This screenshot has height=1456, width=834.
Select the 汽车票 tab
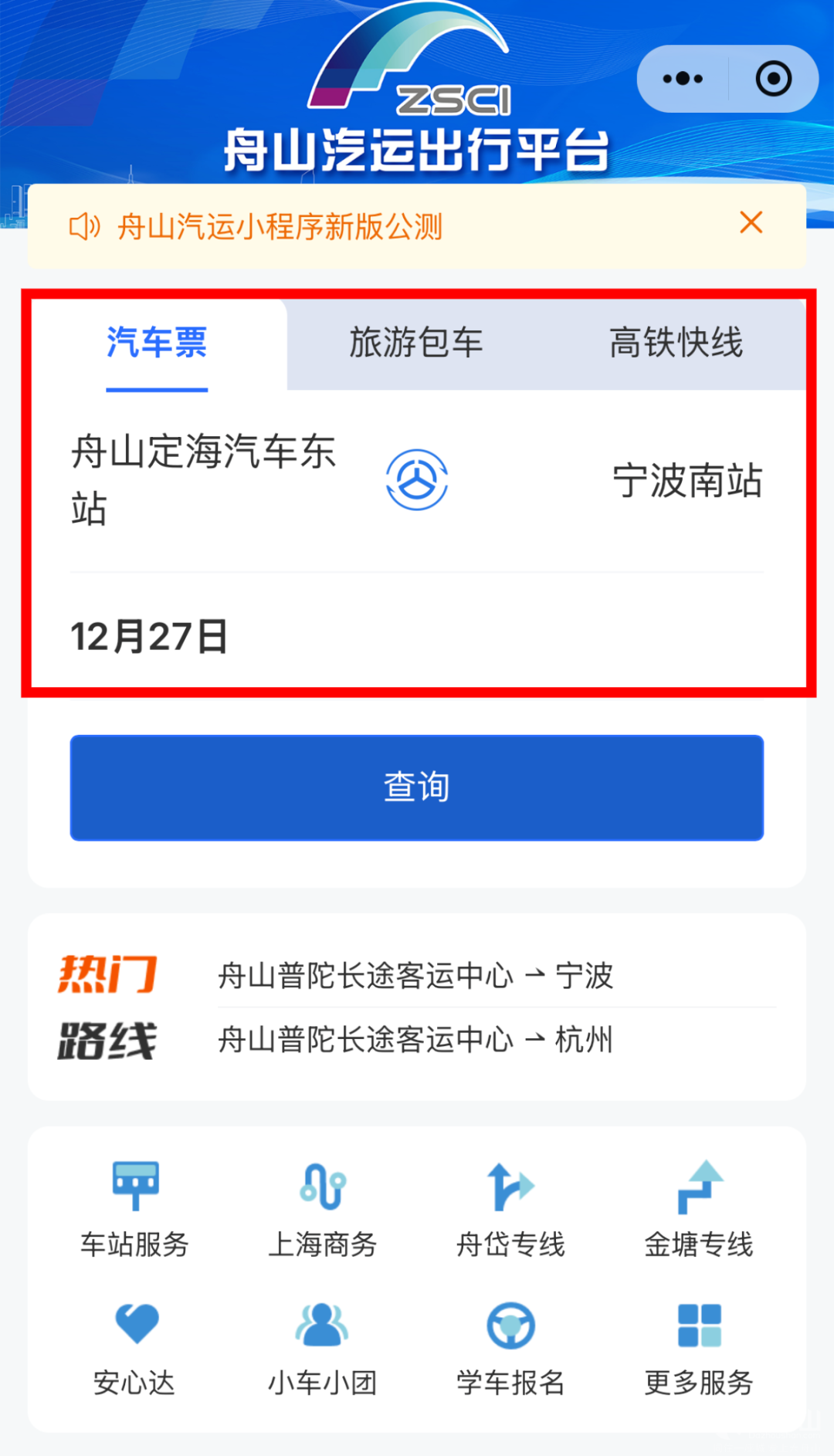click(157, 343)
